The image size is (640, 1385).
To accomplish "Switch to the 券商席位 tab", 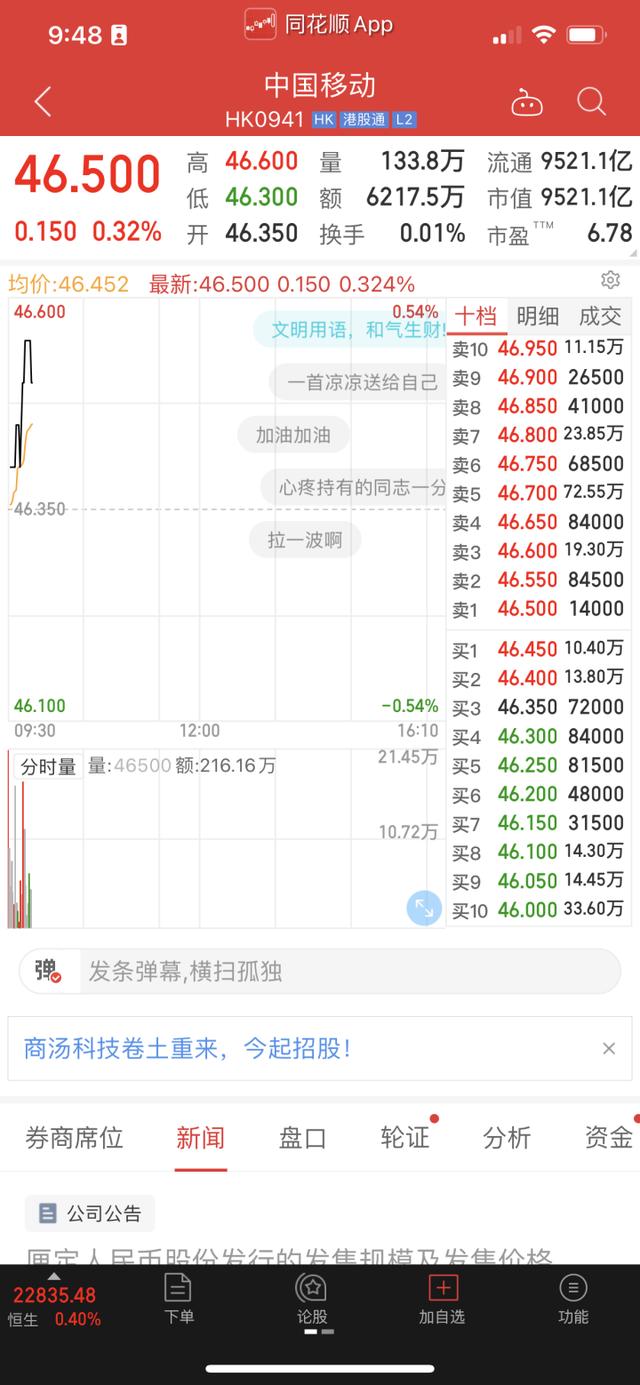I will (x=74, y=1138).
